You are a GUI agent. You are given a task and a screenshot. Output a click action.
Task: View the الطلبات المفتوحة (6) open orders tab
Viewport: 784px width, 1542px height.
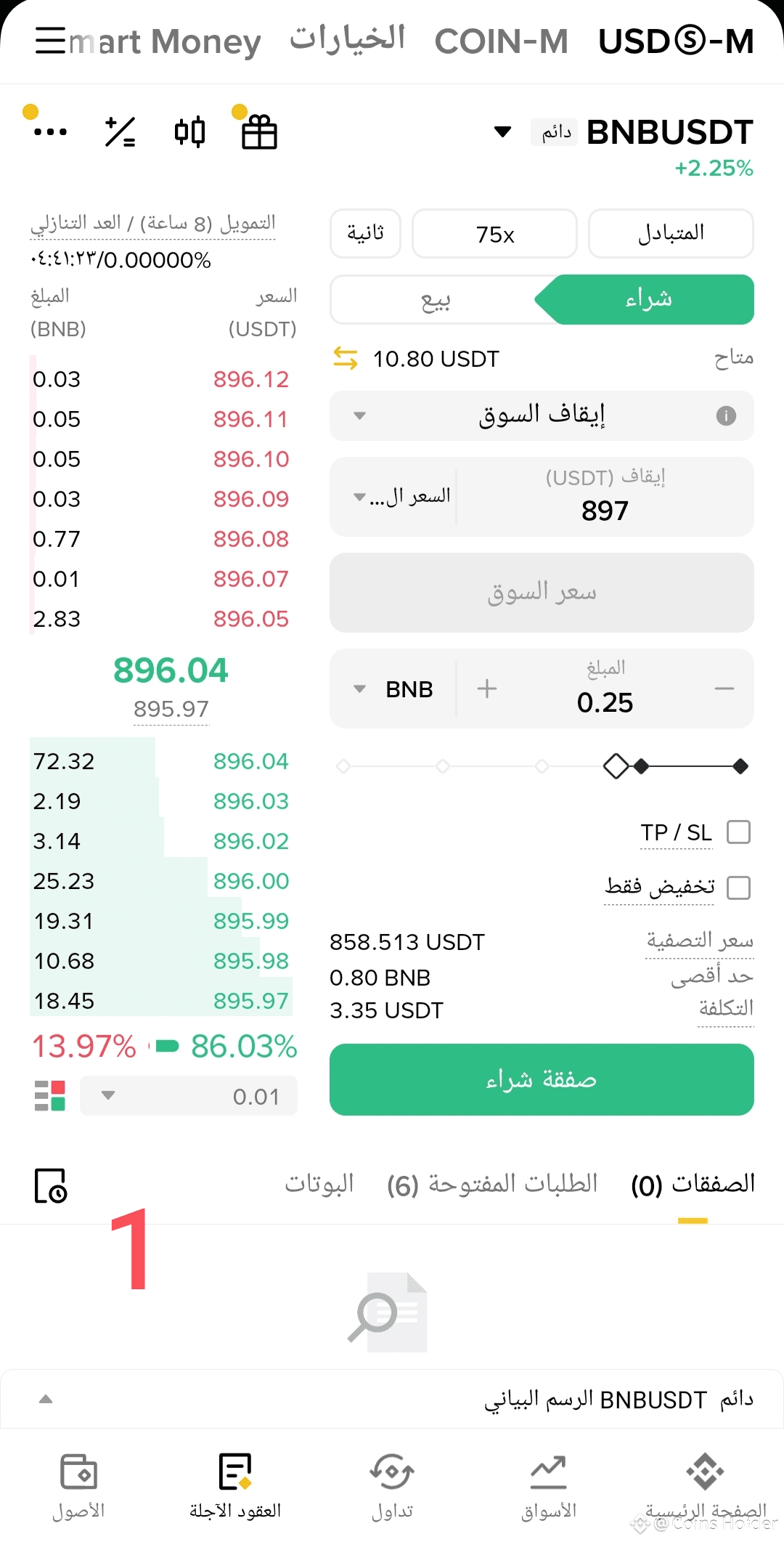[492, 1184]
